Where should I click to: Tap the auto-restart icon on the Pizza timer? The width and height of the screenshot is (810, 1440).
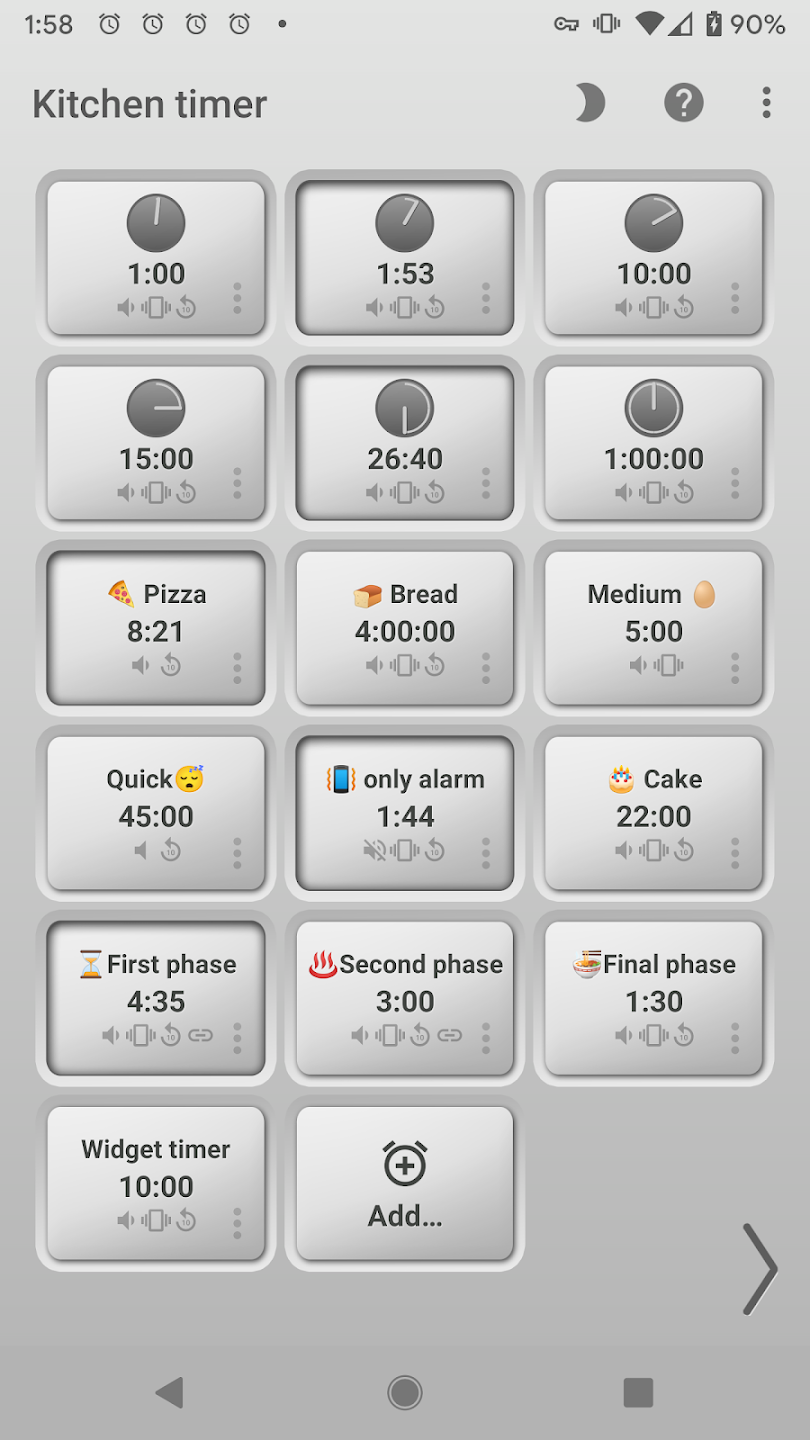tap(168, 665)
